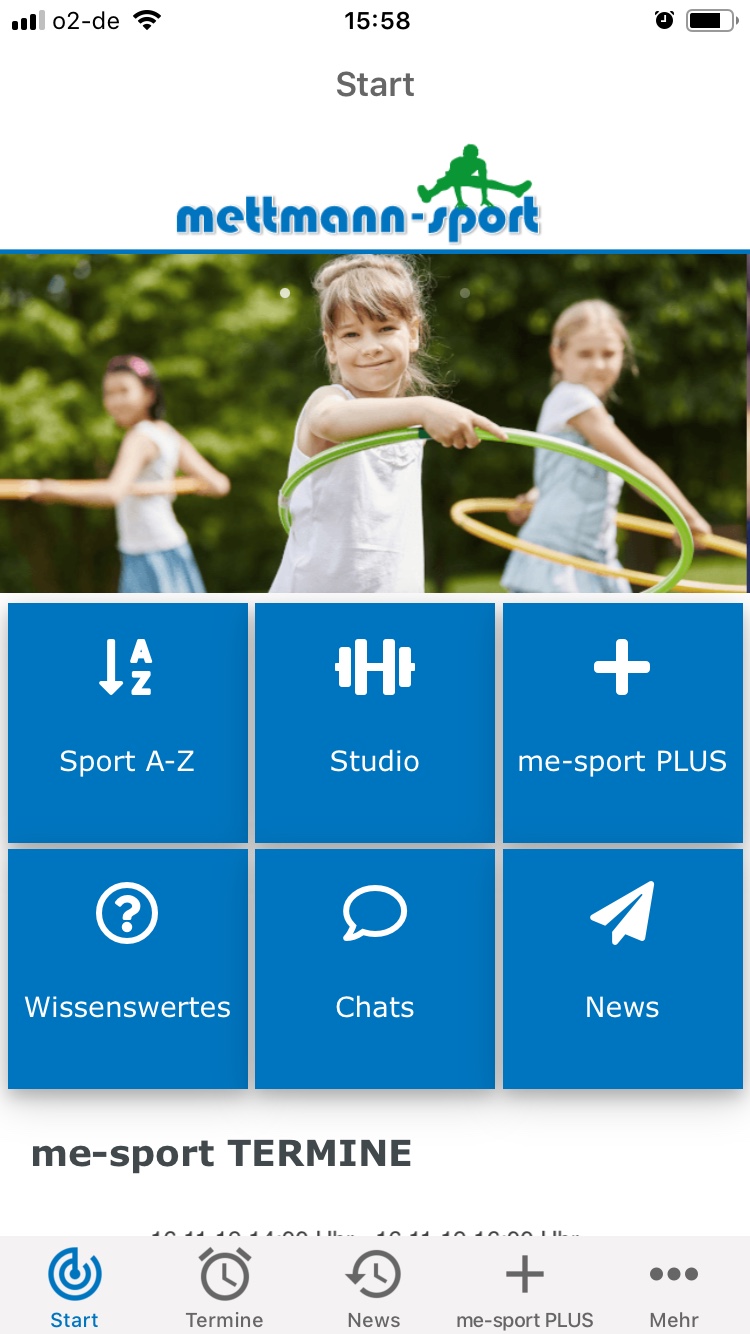The width and height of the screenshot is (750, 1334).
Task: Open the Mehr tab
Action: [674, 1288]
